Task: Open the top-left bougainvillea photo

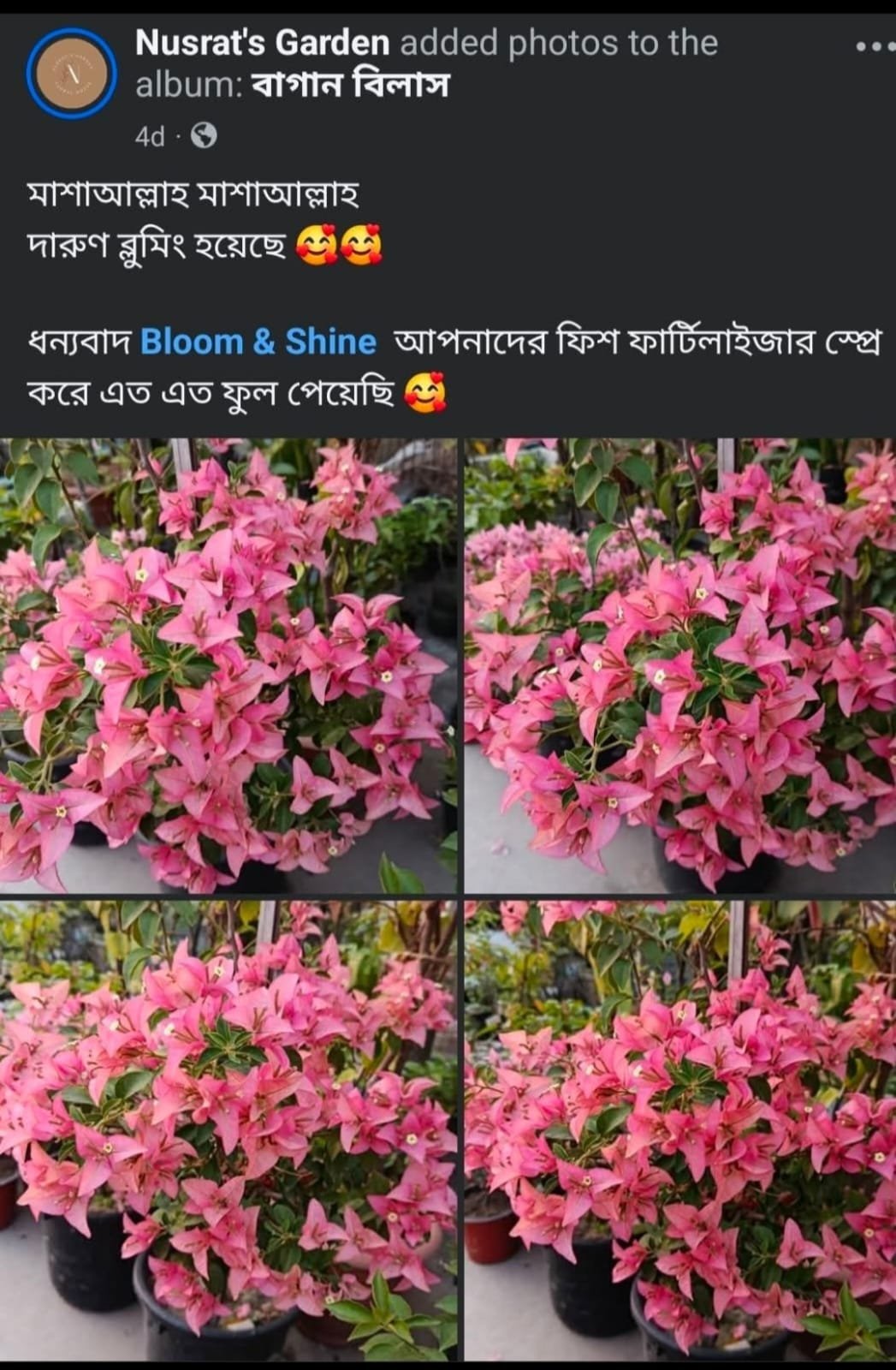Action: point(228,665)
